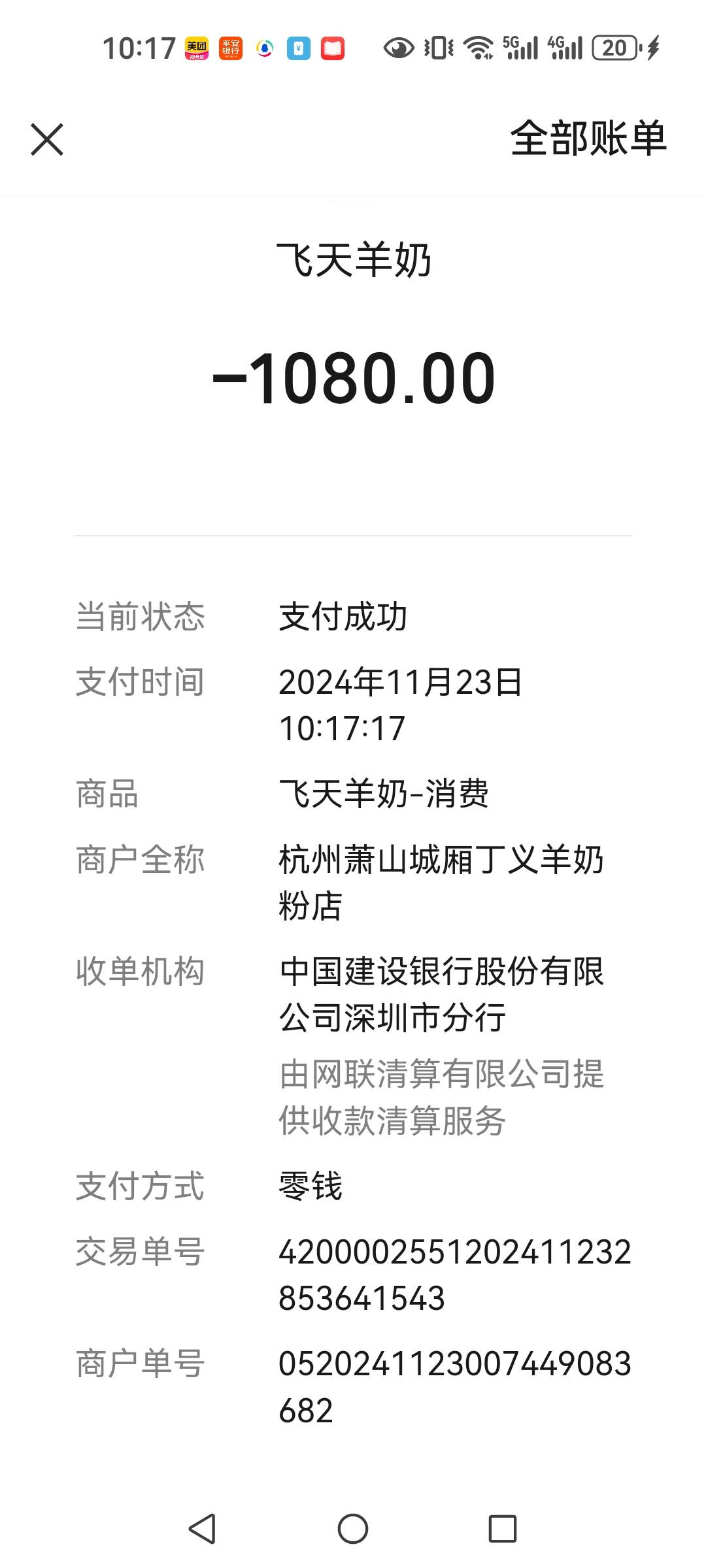Go back using the system back button
The height and width of the screenshot is (1568, 706).
pyautogui.click(x=202, y=1529)
